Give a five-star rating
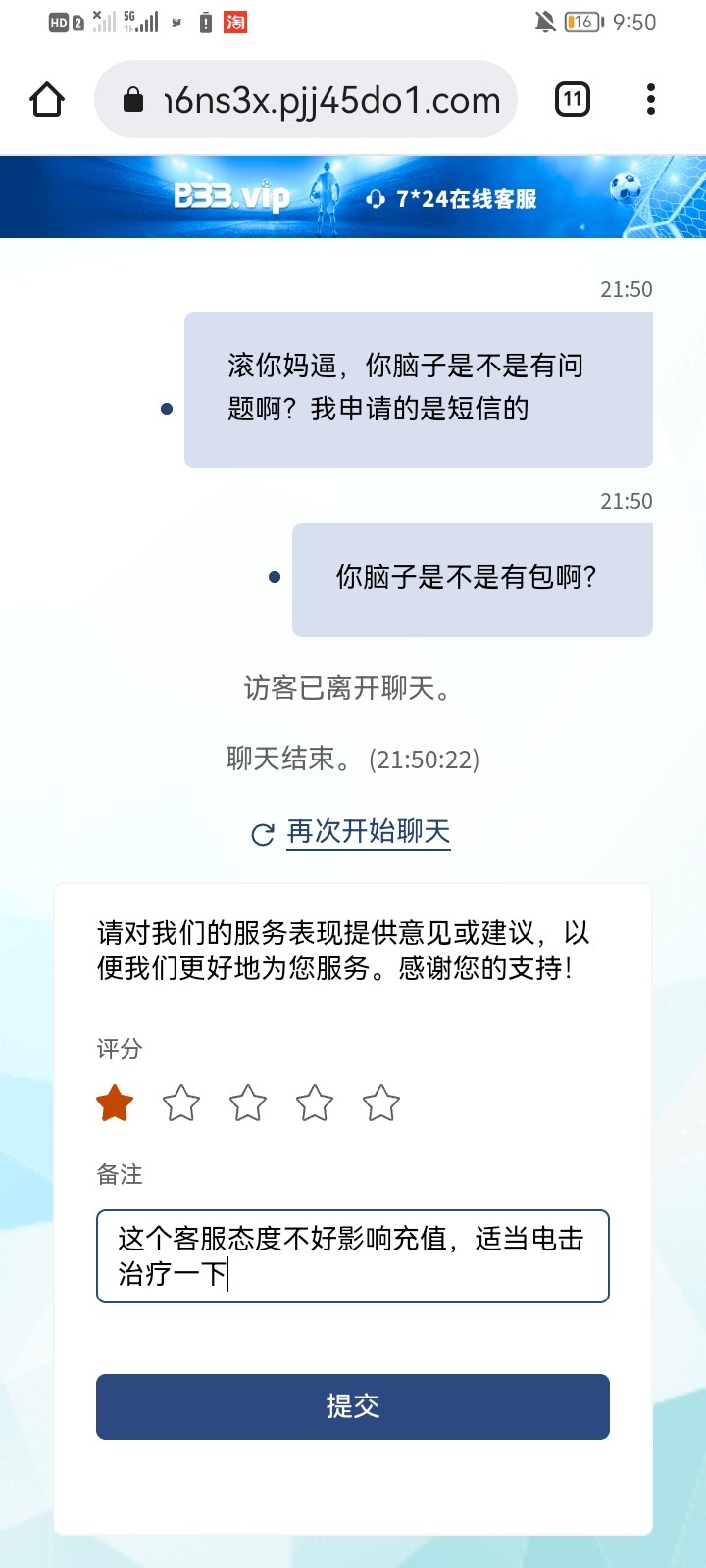Image resolution: width=706 pixels, height=1568 pixels. tap(381, 1103)
